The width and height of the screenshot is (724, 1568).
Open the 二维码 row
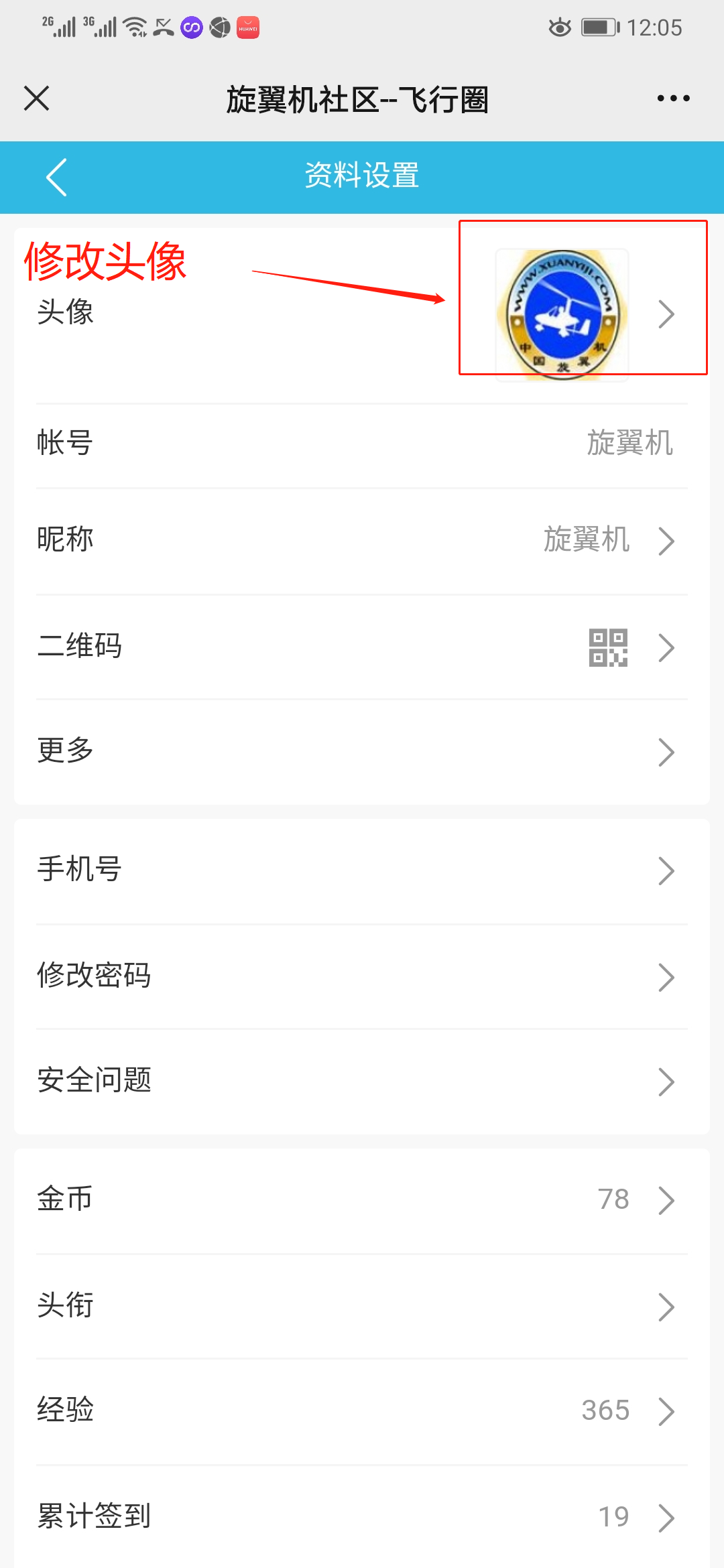(x=362, y=647)
